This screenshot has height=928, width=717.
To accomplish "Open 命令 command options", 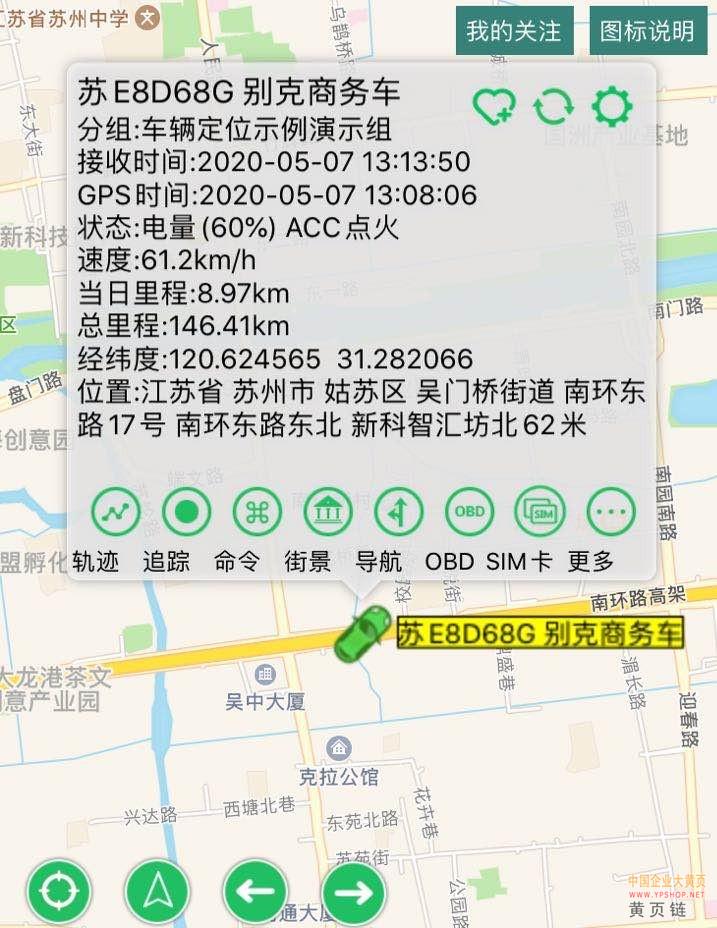I will (x=257, y=512).
